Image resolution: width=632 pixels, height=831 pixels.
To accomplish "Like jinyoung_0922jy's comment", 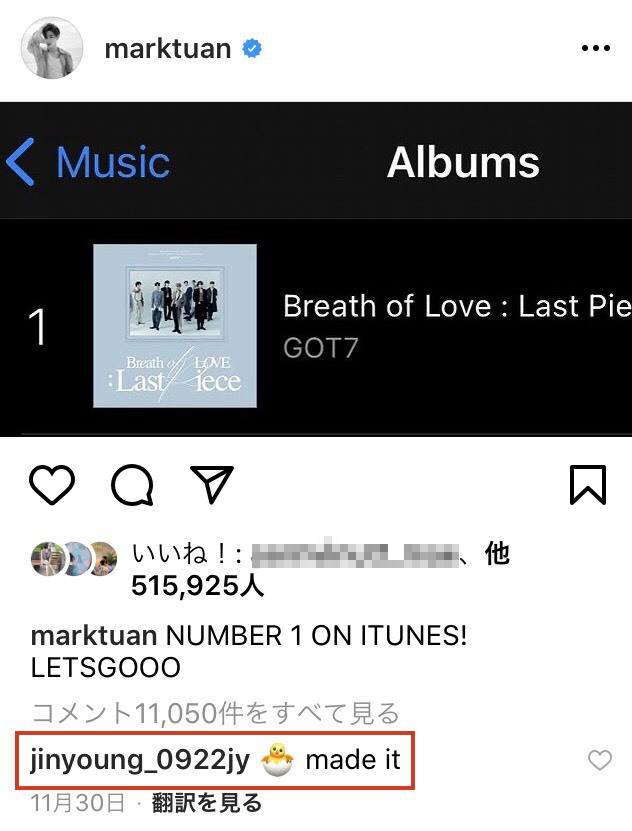I will pos(599,761).
